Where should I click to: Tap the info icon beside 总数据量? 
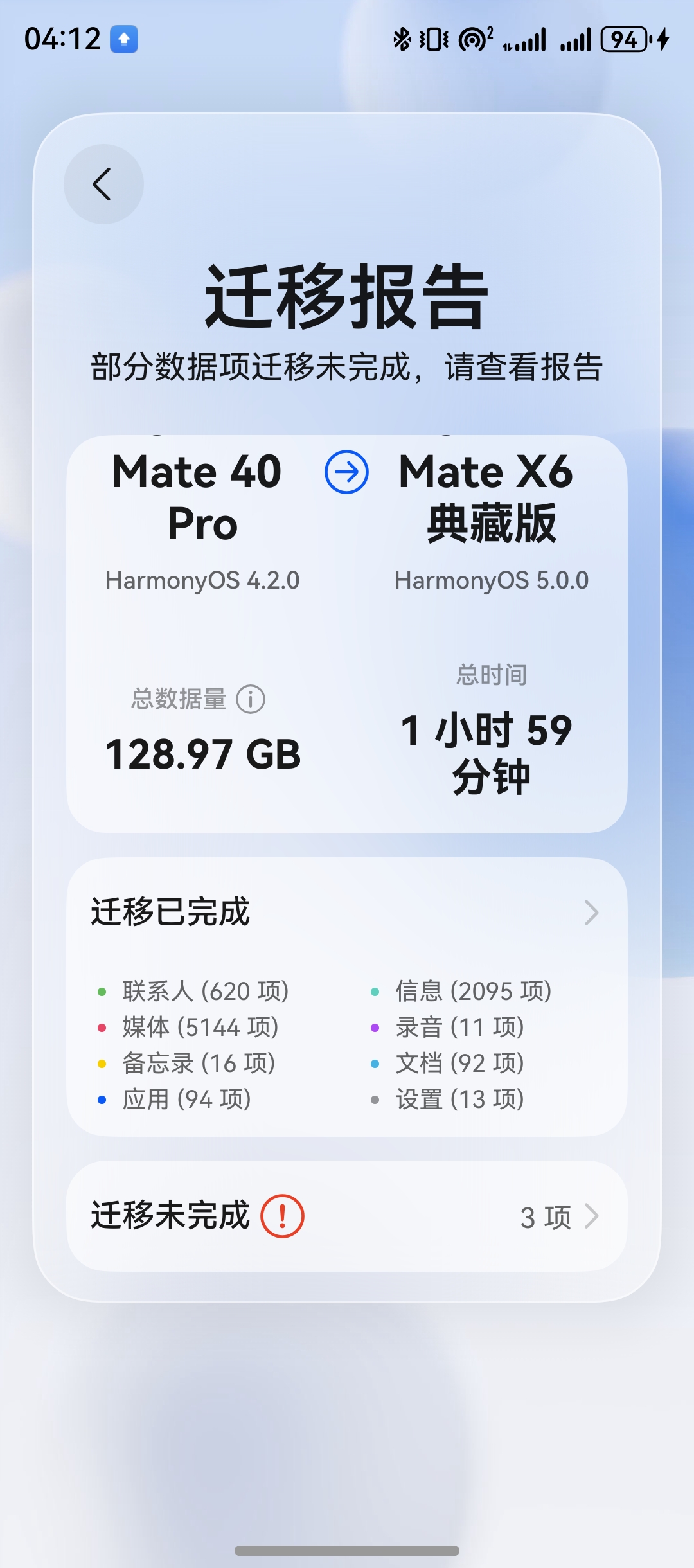click(x=251, y=699)
